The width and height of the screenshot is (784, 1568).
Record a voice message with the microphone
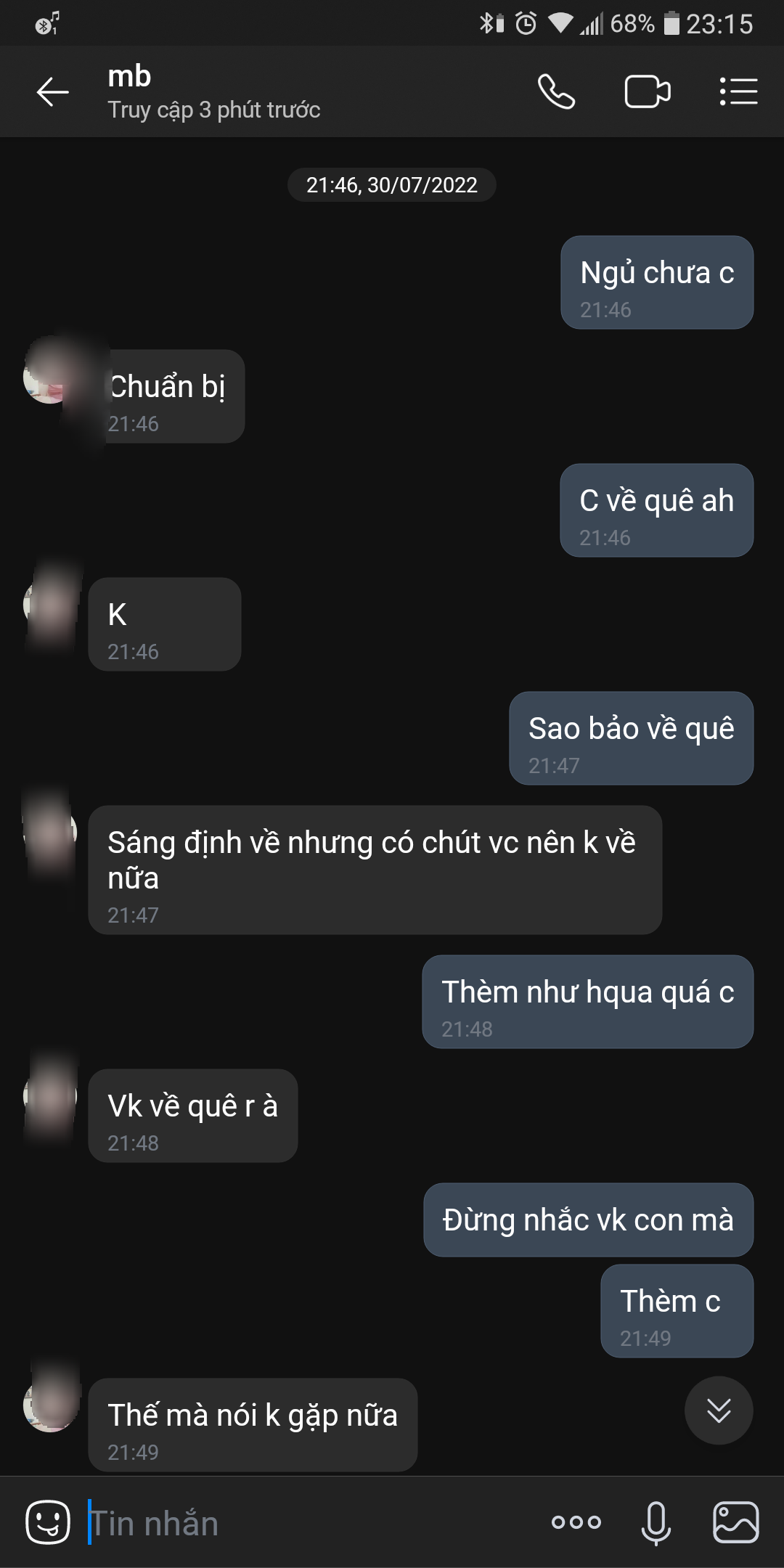pos(656,1522)
